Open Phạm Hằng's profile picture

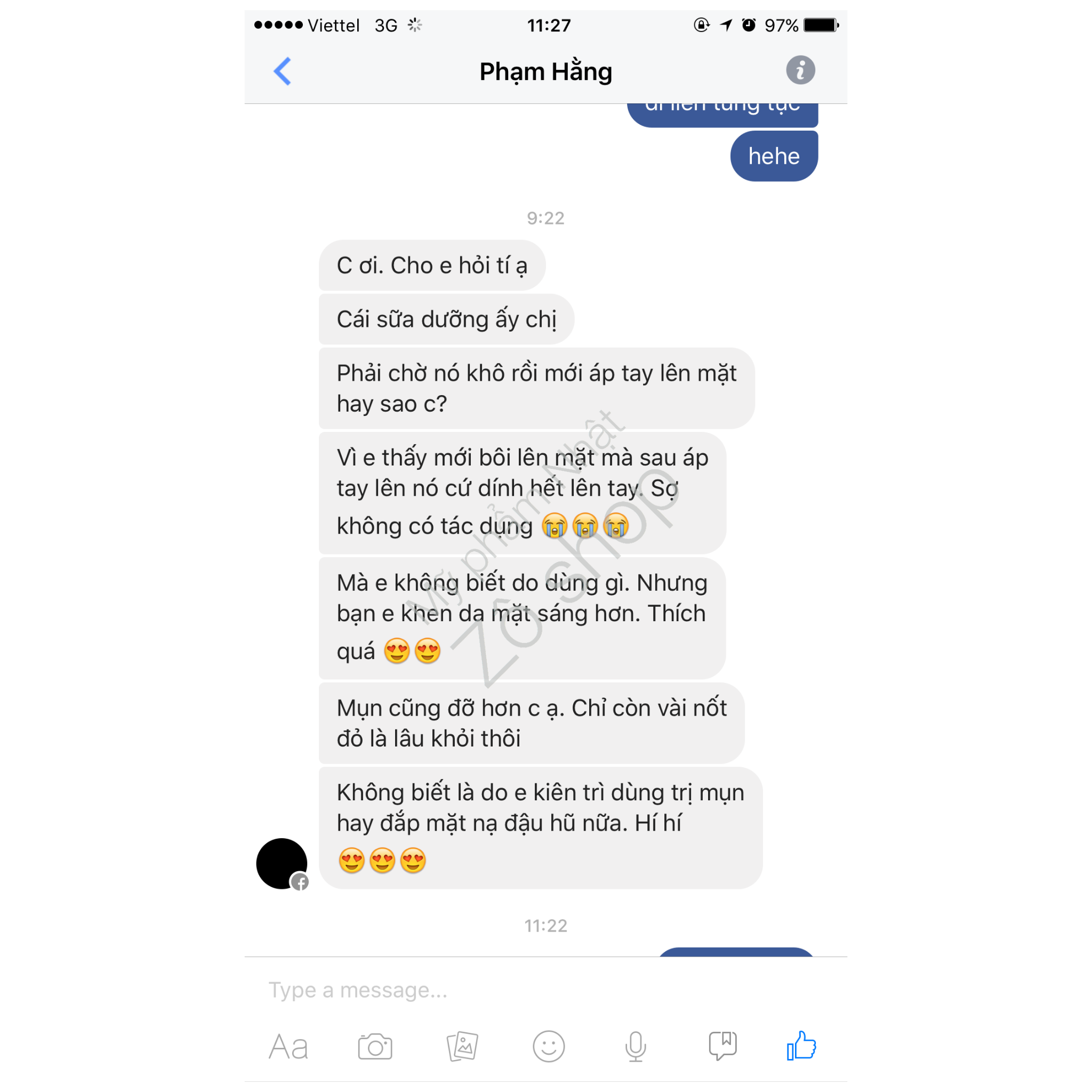[x=282, y=863]
